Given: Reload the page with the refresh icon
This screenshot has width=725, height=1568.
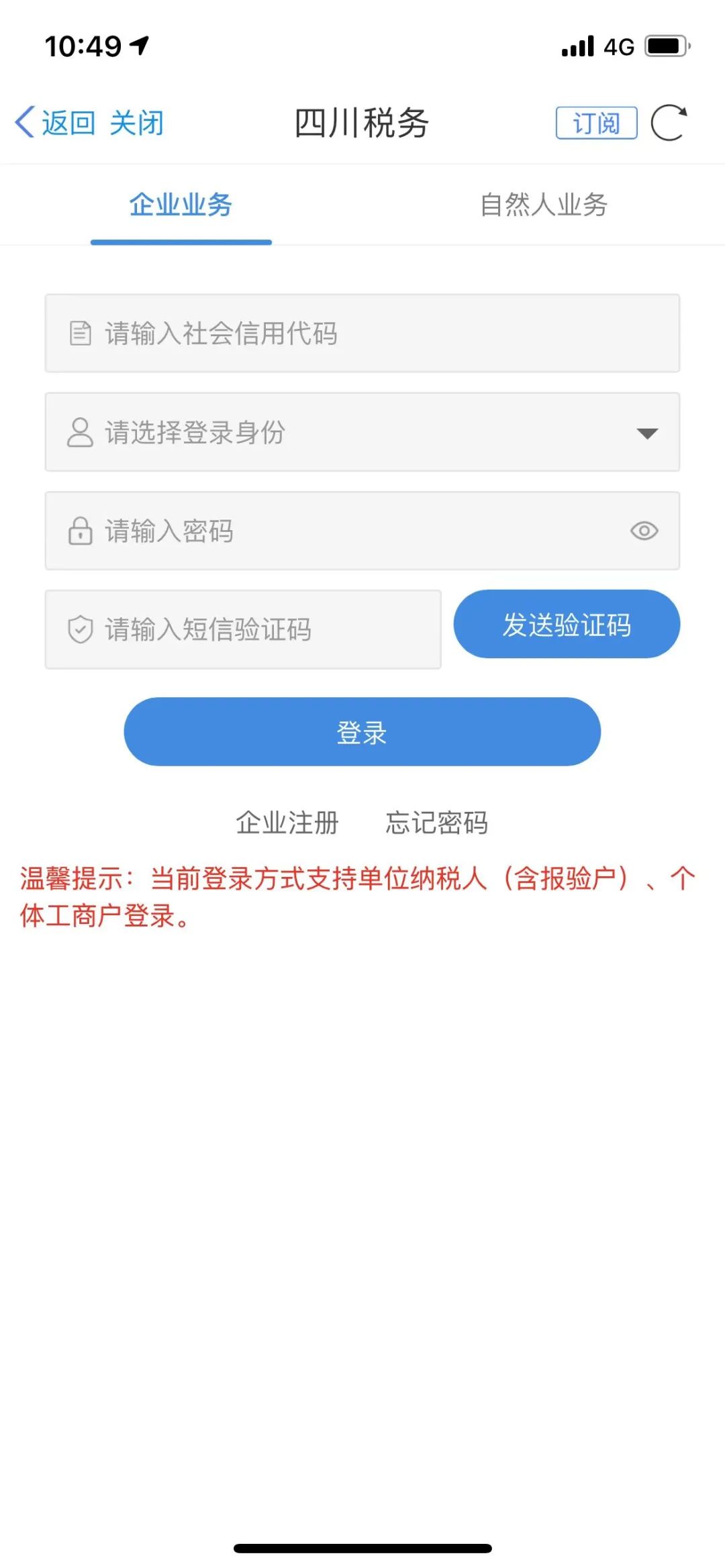Looking at the screenshot, I should pos(669,123).
